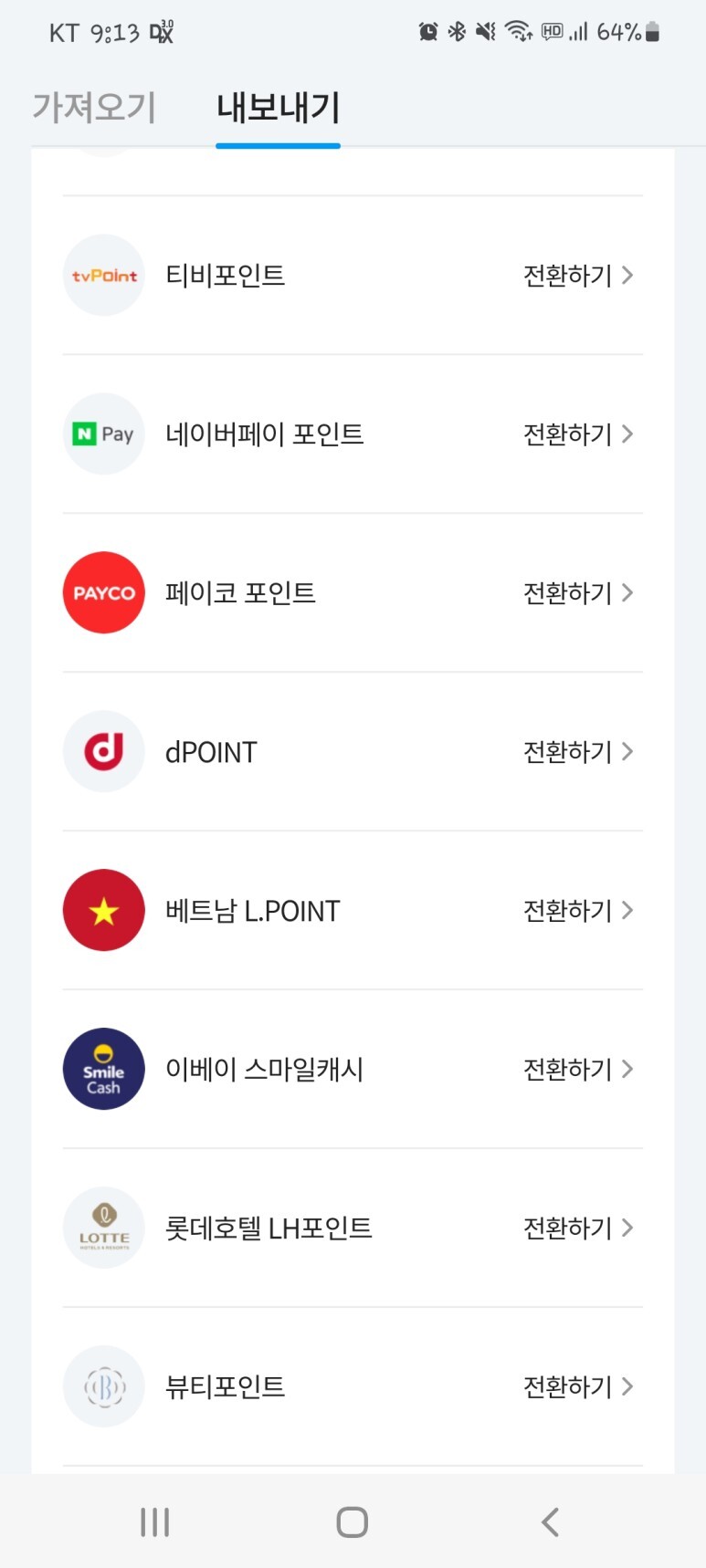The width and height of the screenshot is (706, 1568).
Task: Open the 페이코 포인트 row
Action: (353, 593)
